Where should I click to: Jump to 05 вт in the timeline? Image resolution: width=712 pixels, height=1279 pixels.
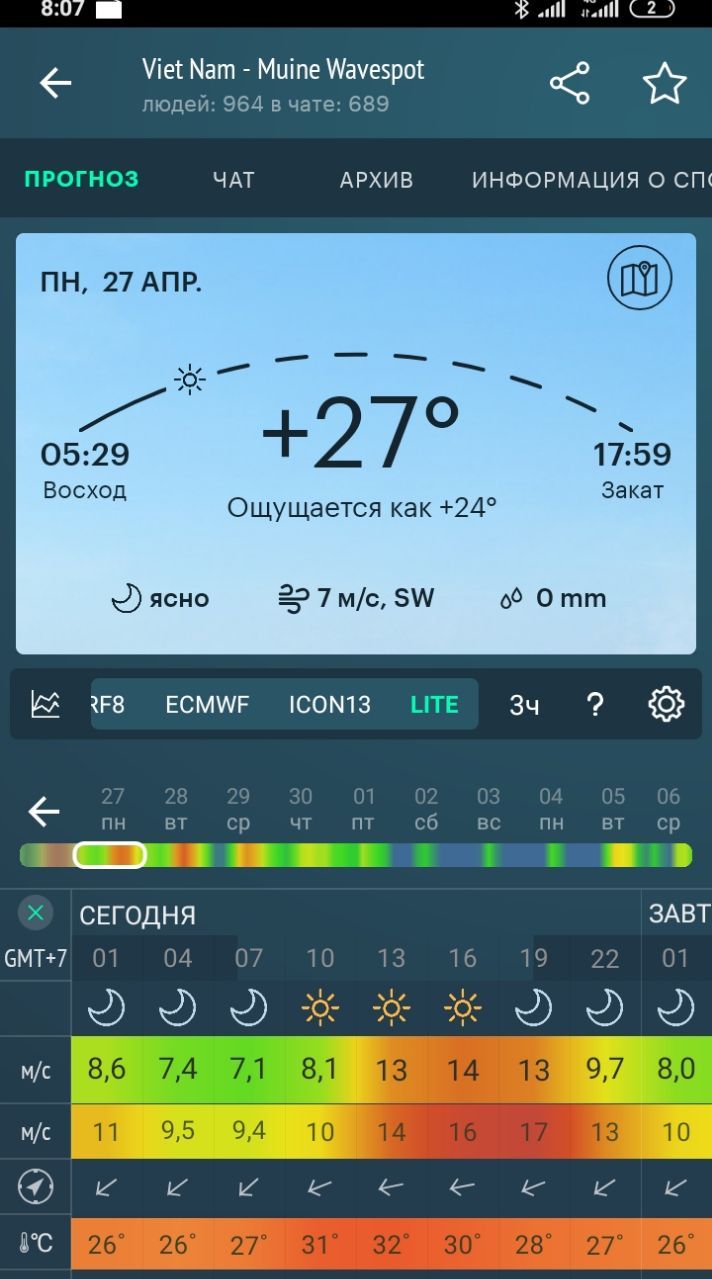613,809
